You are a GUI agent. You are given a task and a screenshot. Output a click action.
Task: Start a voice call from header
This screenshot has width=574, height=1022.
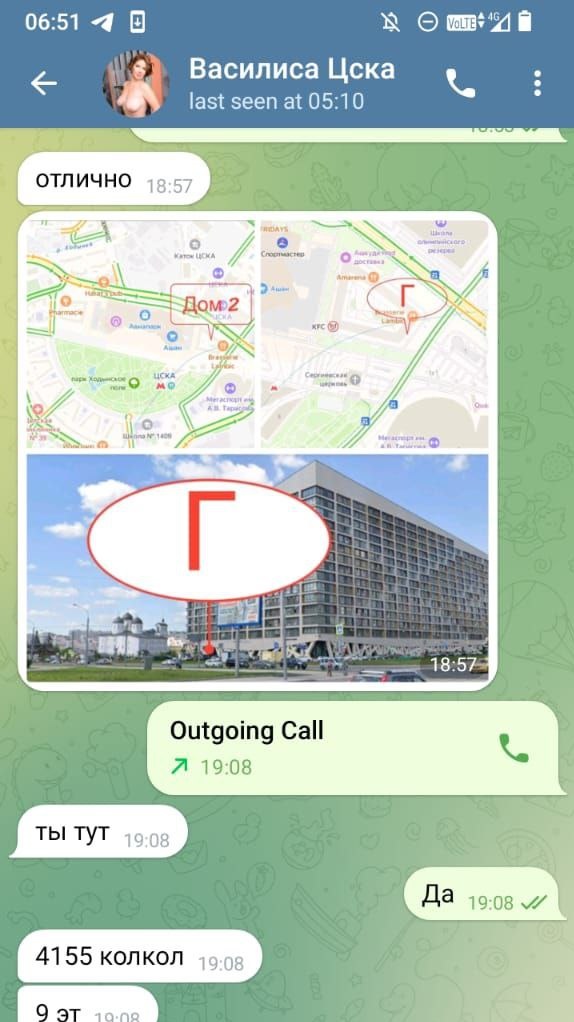[460, 83]
